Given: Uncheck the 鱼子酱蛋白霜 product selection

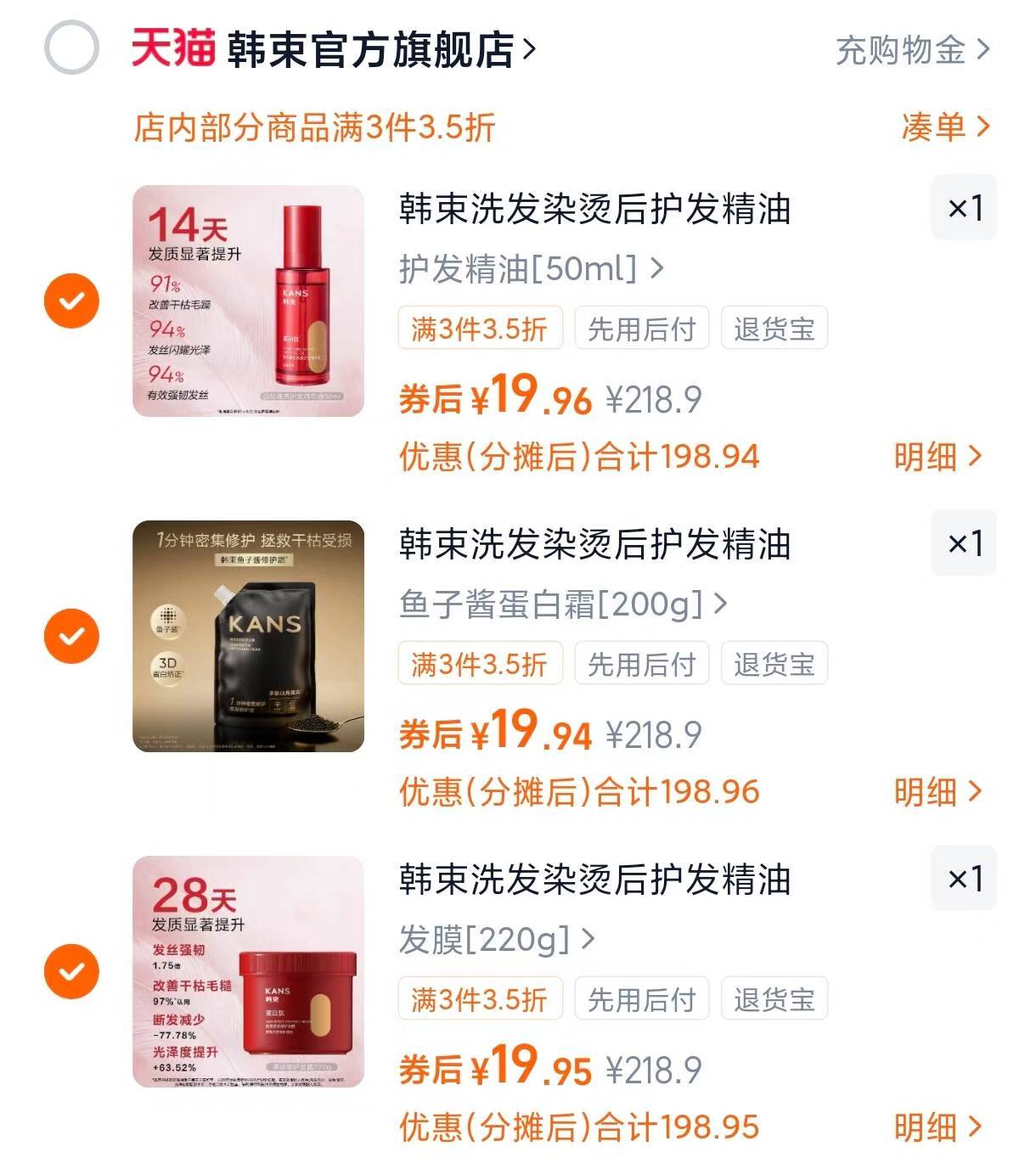Looking at the screenshot, I should (x=72, y=635).
